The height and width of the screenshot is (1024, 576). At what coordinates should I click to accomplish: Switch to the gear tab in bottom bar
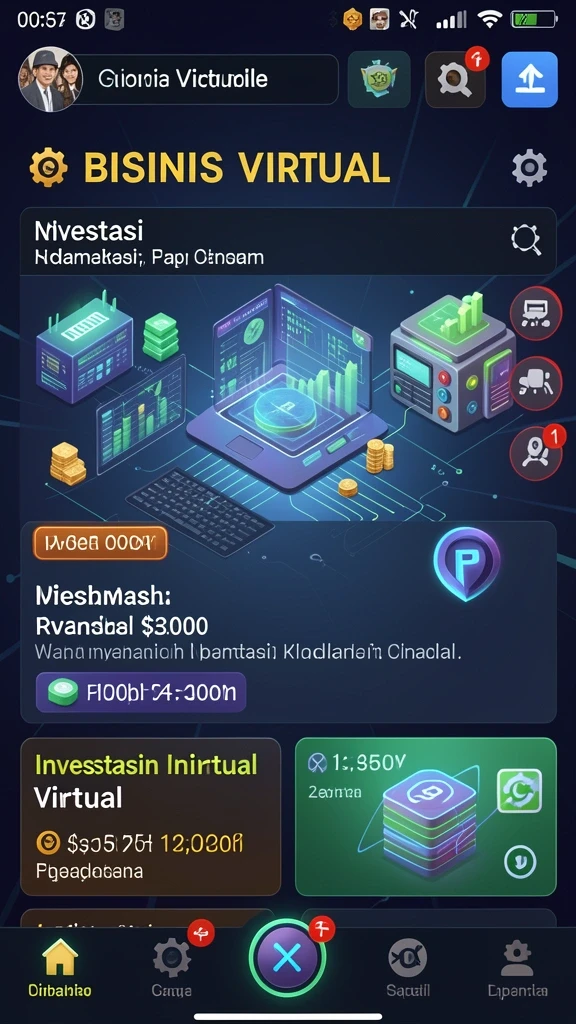(x=172, y=967)
